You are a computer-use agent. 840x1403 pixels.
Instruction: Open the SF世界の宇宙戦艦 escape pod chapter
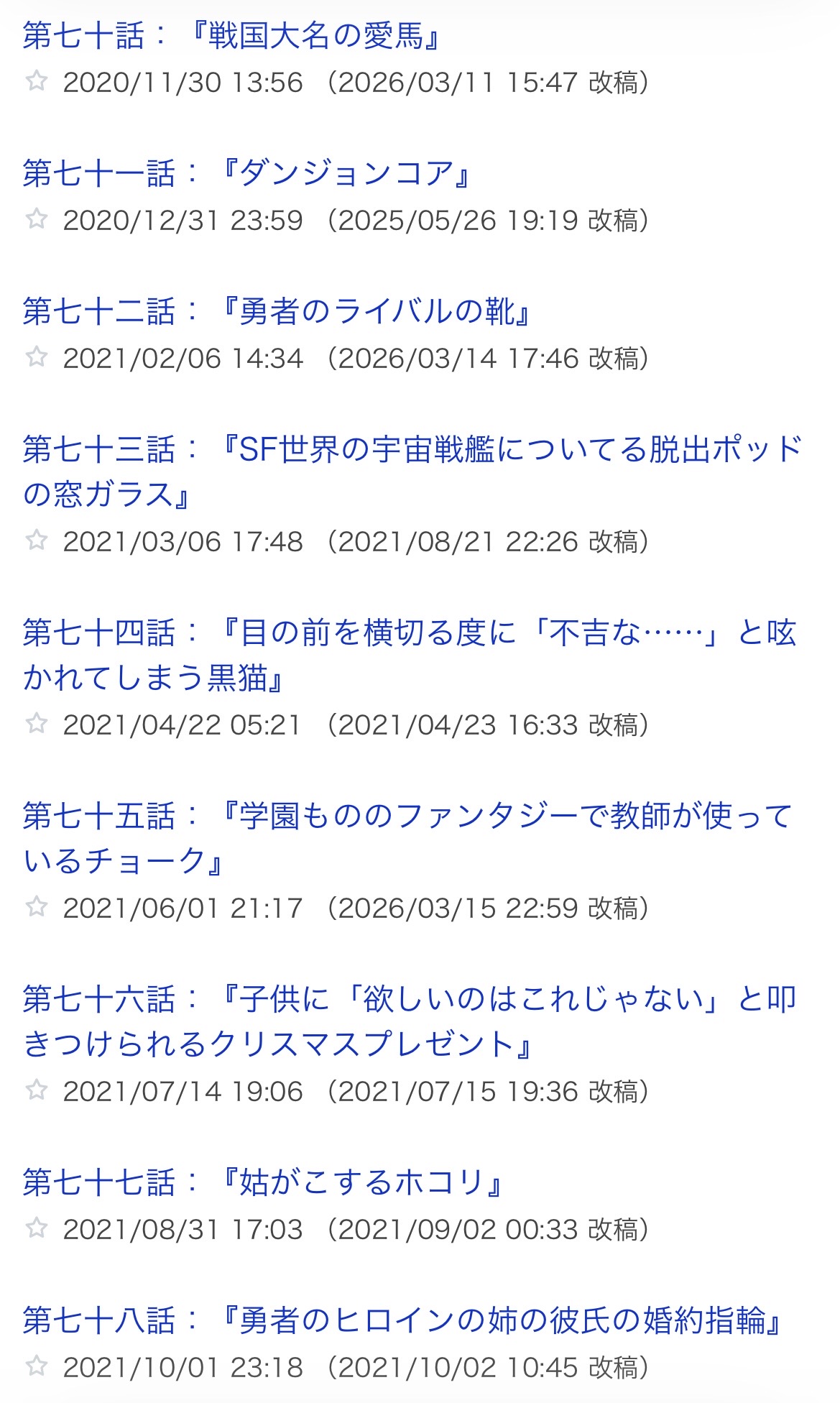pyautogui.click(x=411, y=450)
